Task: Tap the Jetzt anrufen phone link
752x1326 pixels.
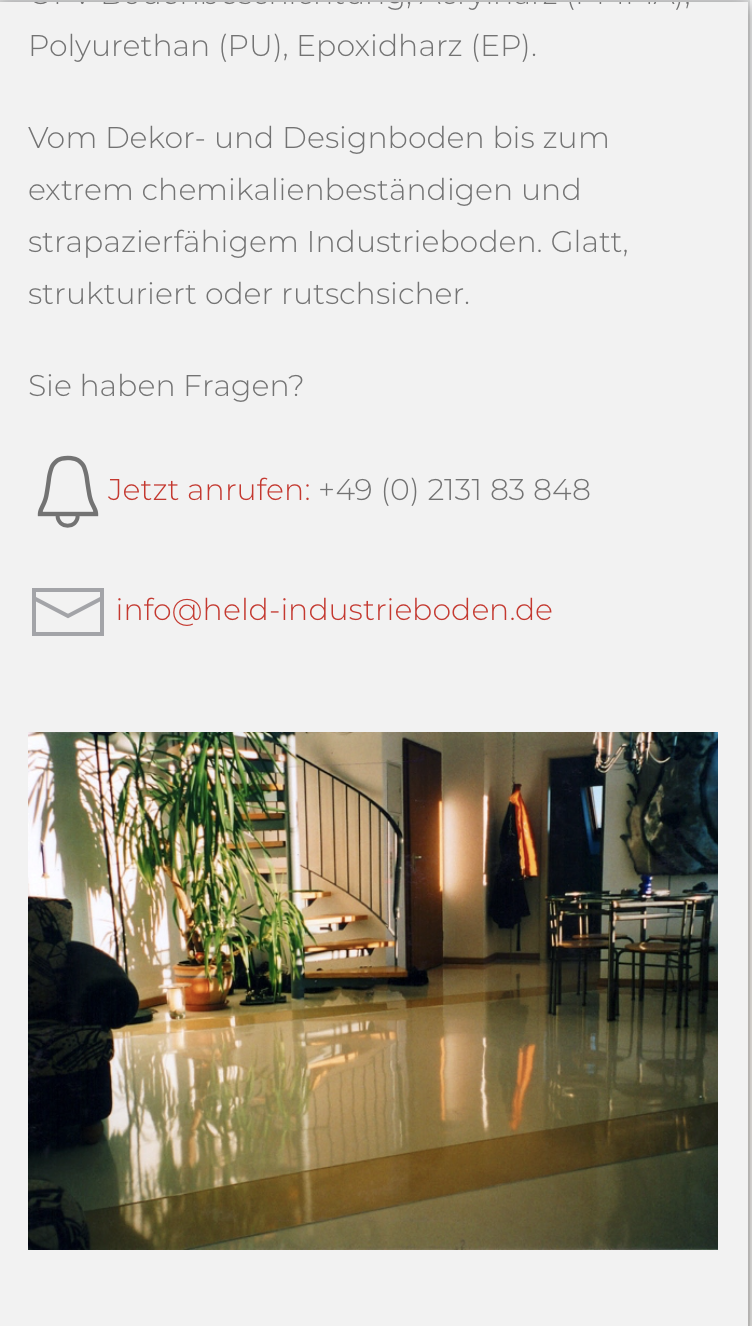Action: click(x=209, y=490)
